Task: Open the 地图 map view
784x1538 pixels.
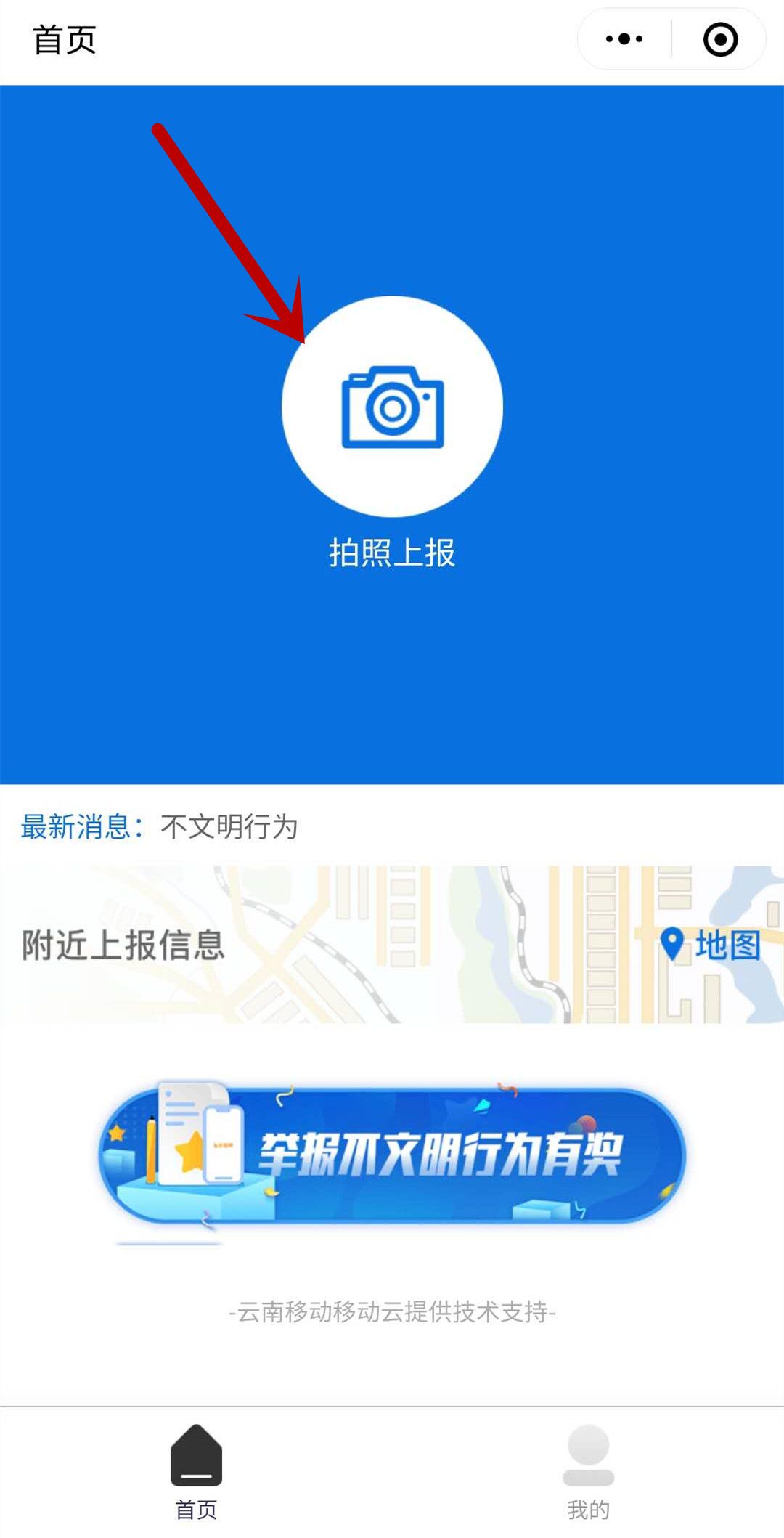Action: (713, 945)
